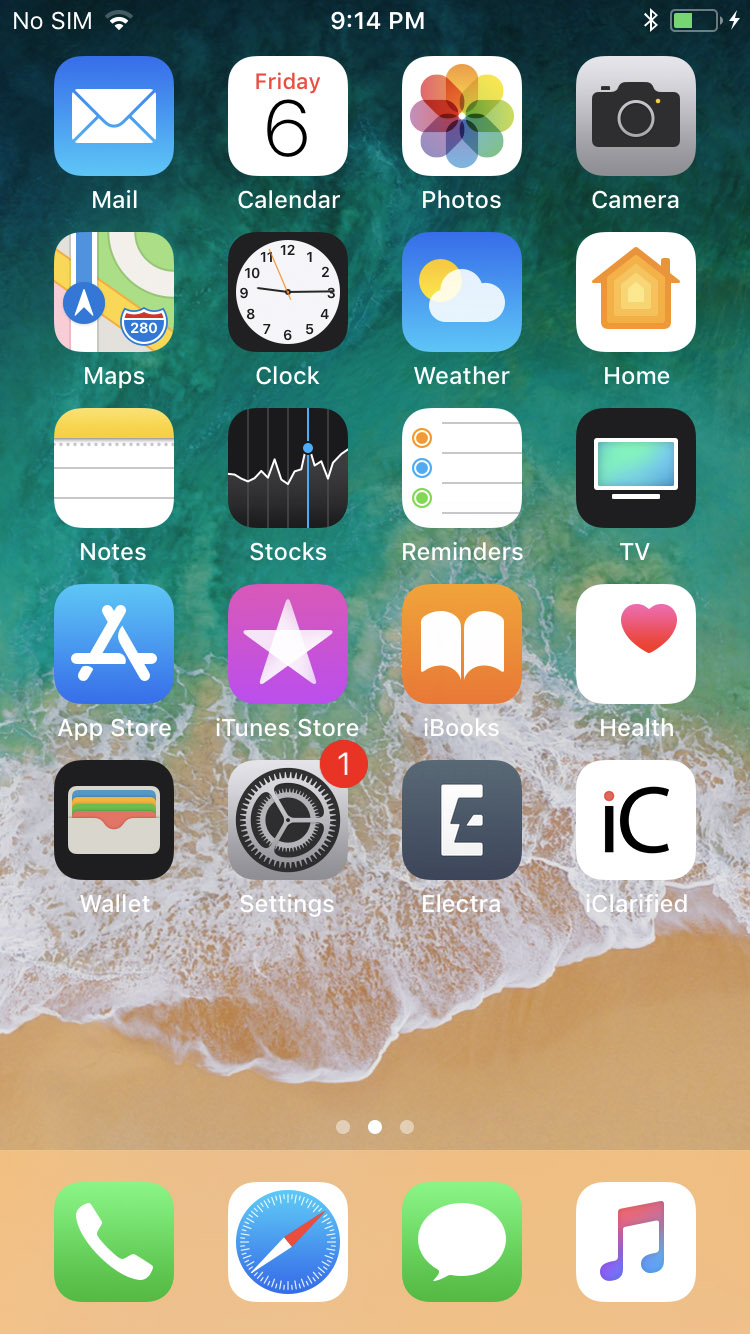Launch the Camera

636,116
